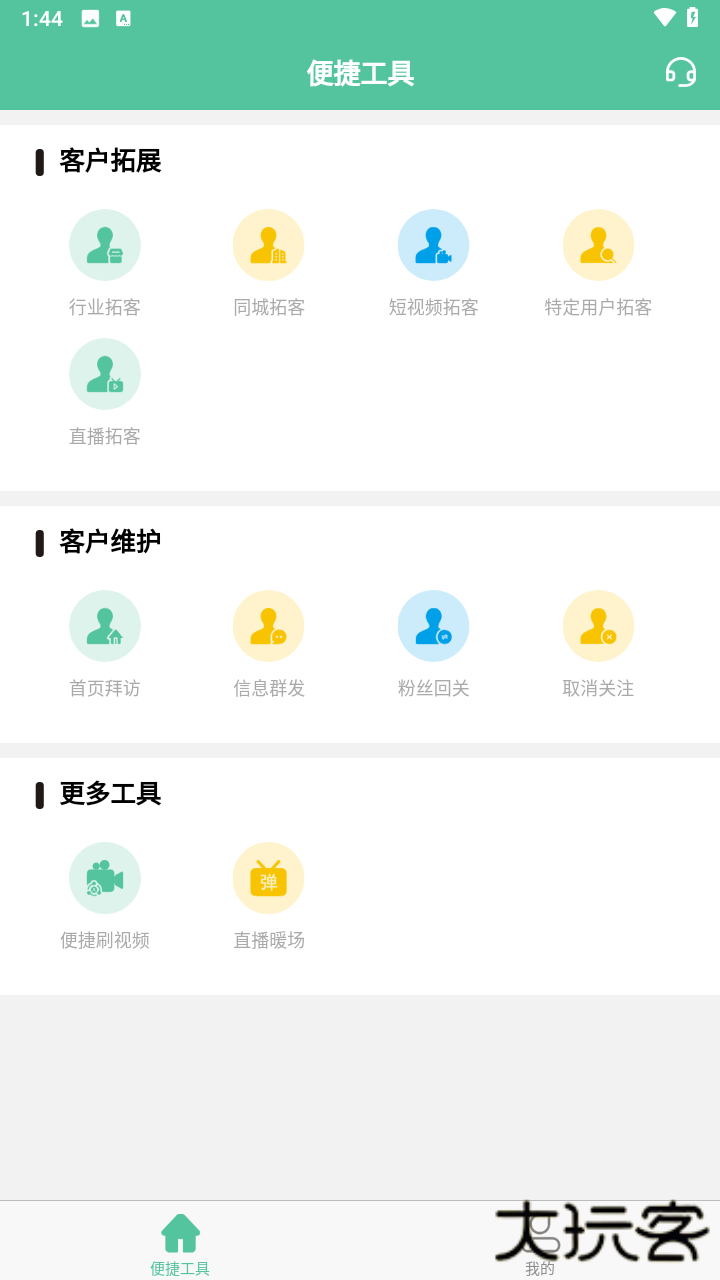Select the 便捷刷视频 icon

pos(105,877)
